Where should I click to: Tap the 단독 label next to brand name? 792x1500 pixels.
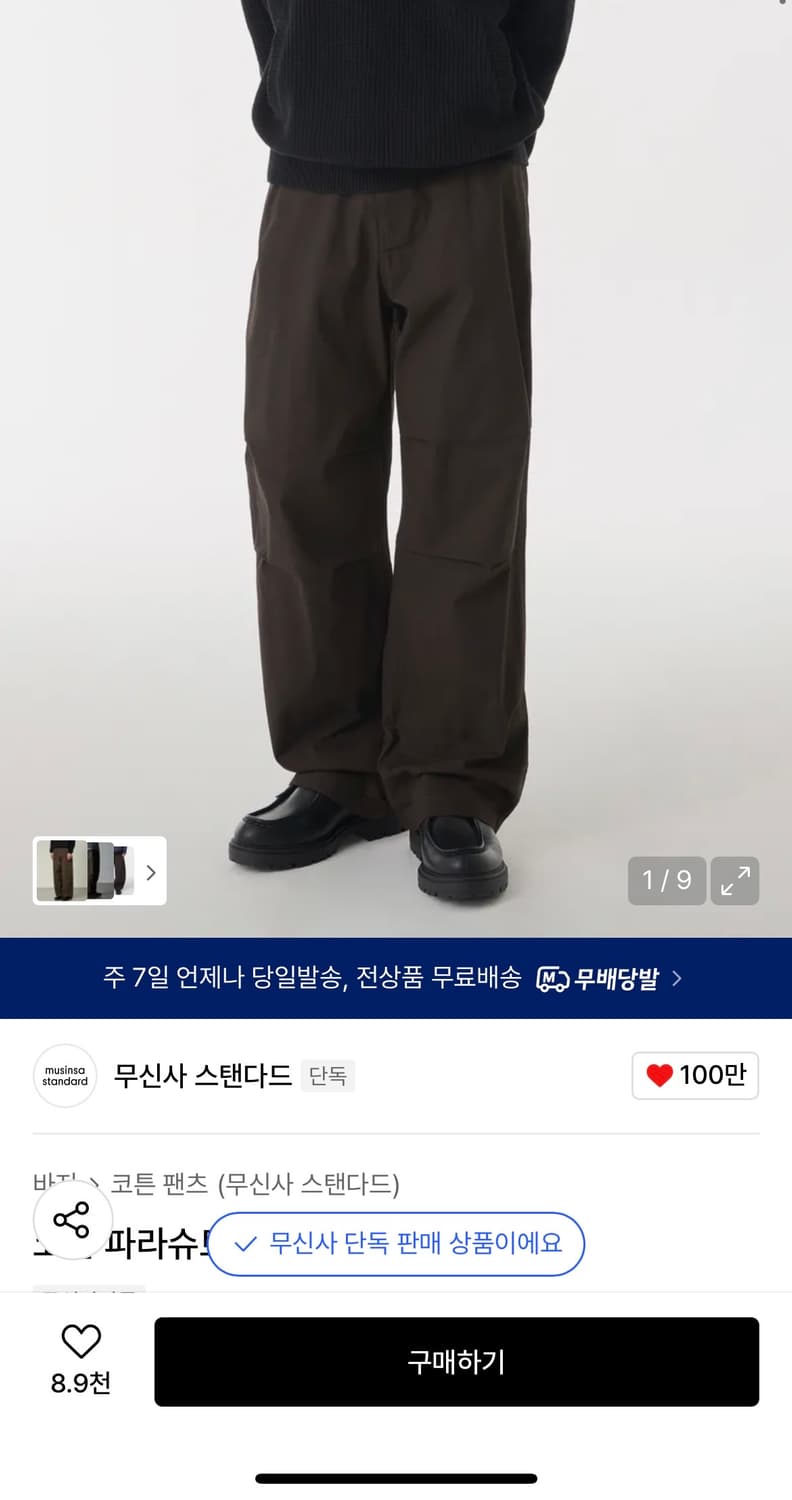coord(328,1076)
